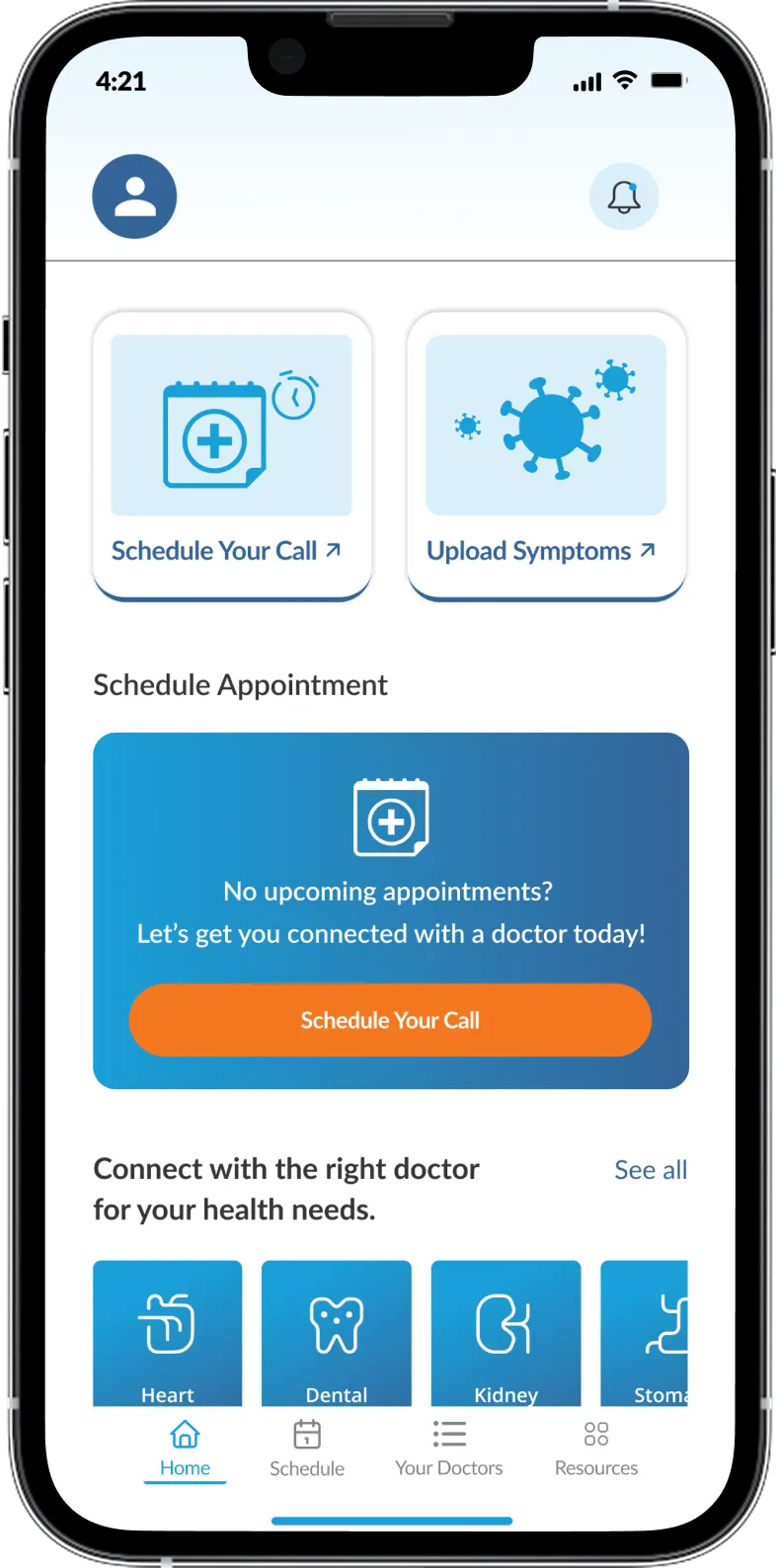The image size is (777, 1568).
Task: Switch to the Your Doctors tab
Action: click(448, 1449)
